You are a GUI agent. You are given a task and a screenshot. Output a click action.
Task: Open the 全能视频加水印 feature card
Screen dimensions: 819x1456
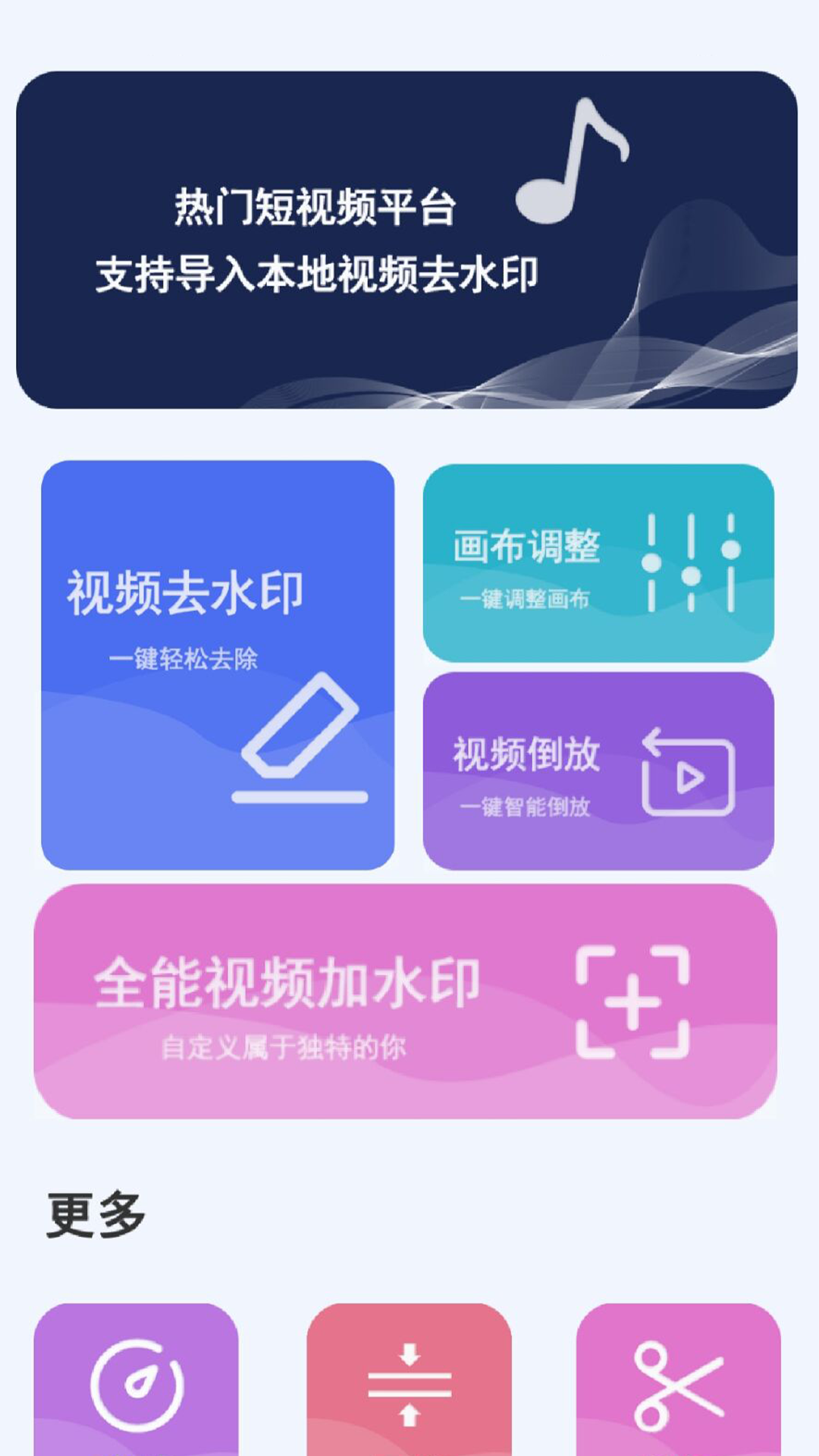[x=409, y=1001]
